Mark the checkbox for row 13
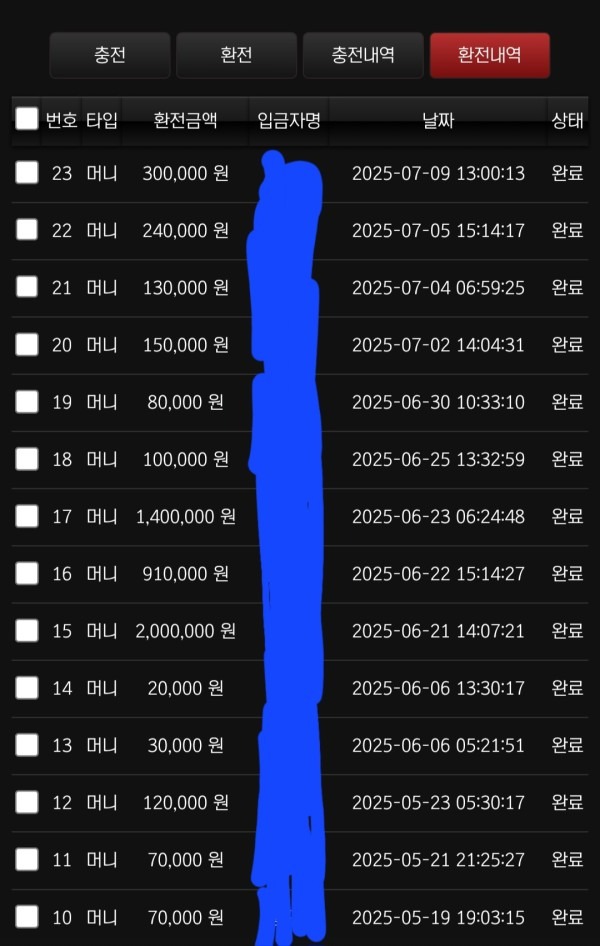 pos(27,745)
